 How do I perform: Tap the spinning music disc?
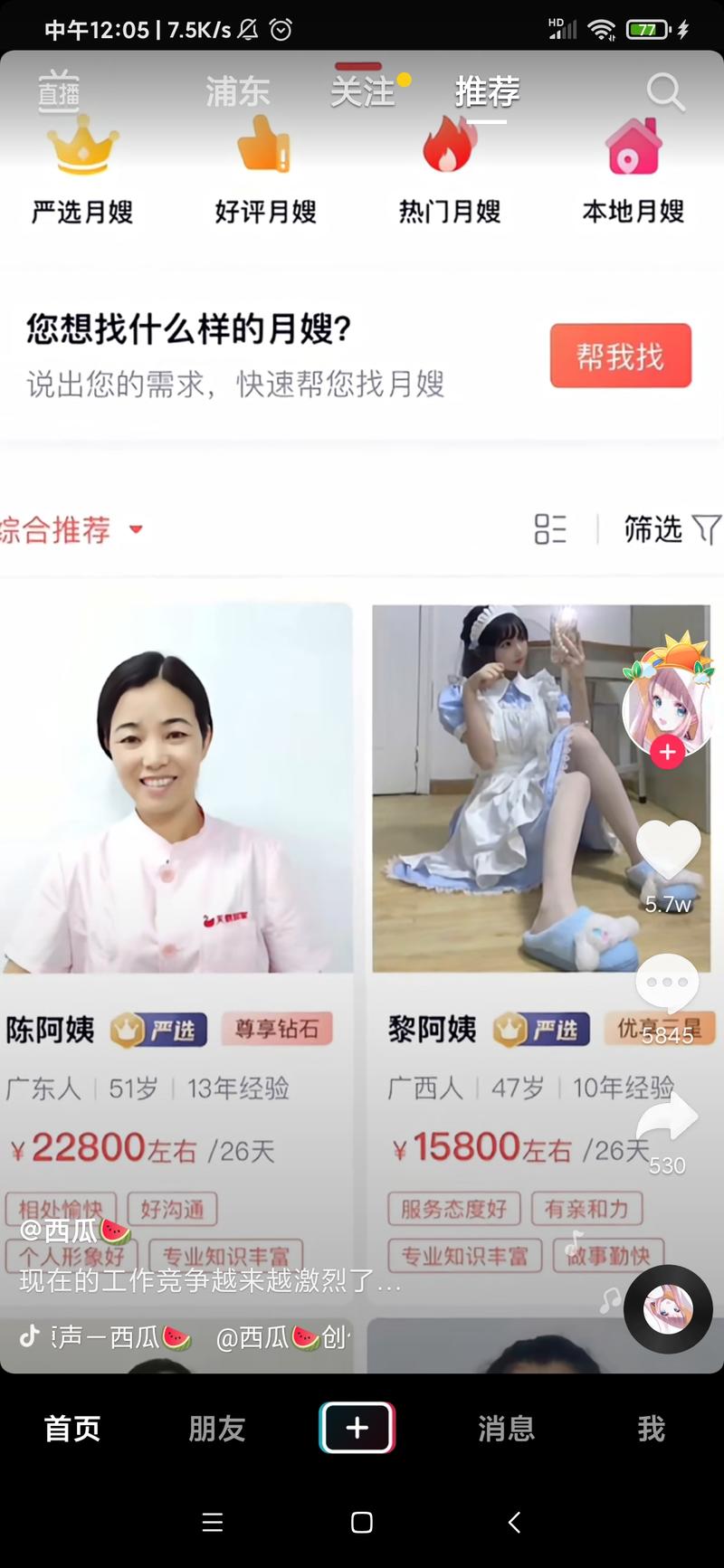point(667,1309)
